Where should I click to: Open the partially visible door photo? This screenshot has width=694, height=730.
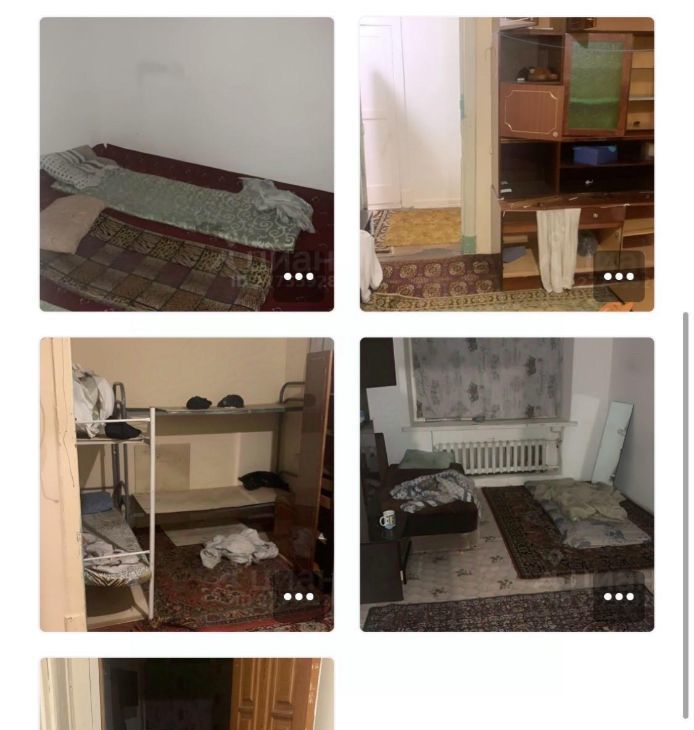187,695
